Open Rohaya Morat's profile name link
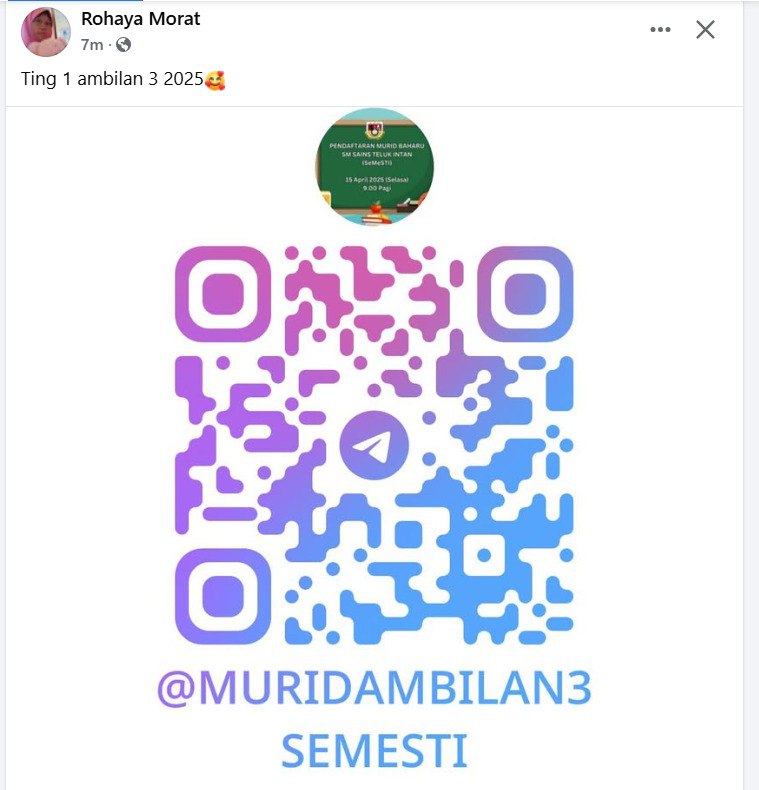759x790 pixels. [141, 19]
